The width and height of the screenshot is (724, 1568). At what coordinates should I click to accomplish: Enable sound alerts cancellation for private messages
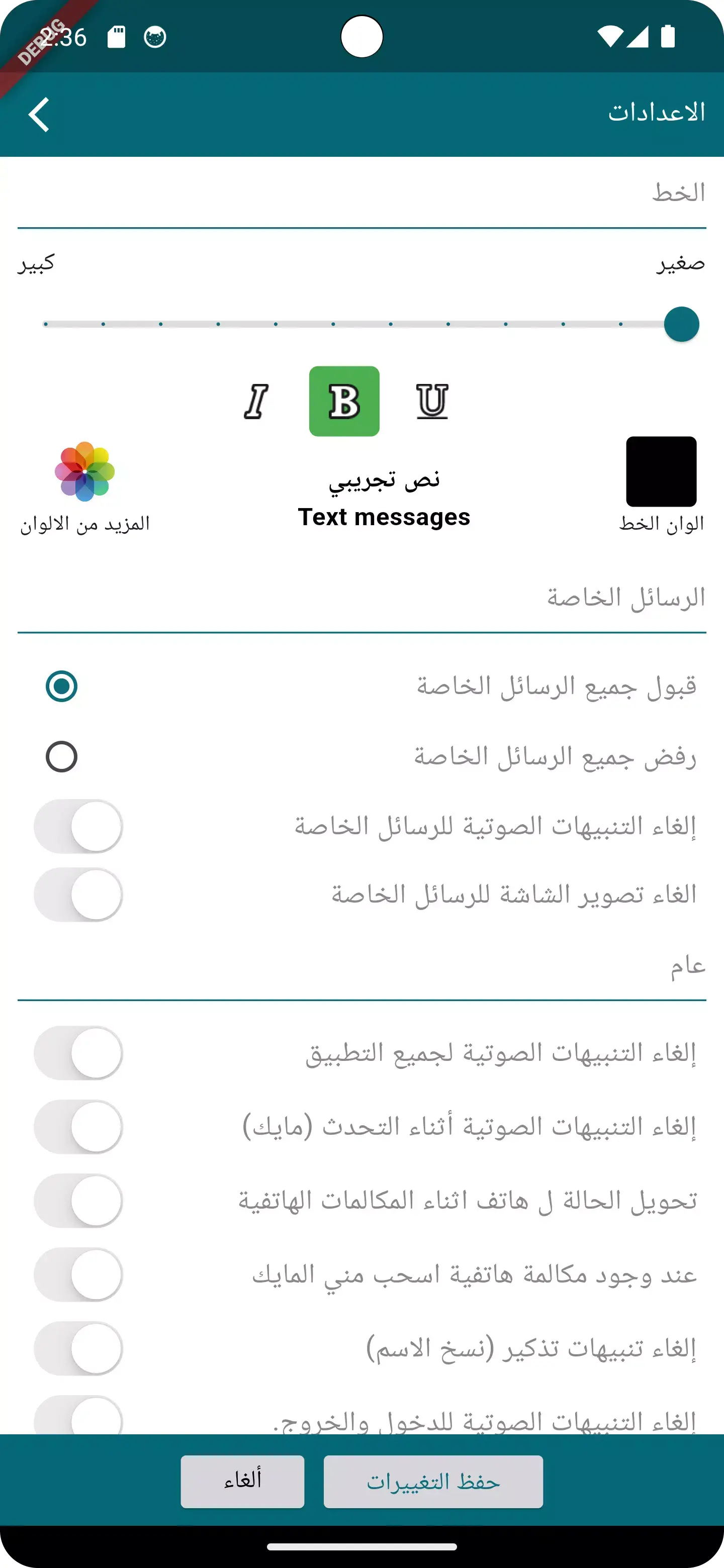tap(78, 825)
